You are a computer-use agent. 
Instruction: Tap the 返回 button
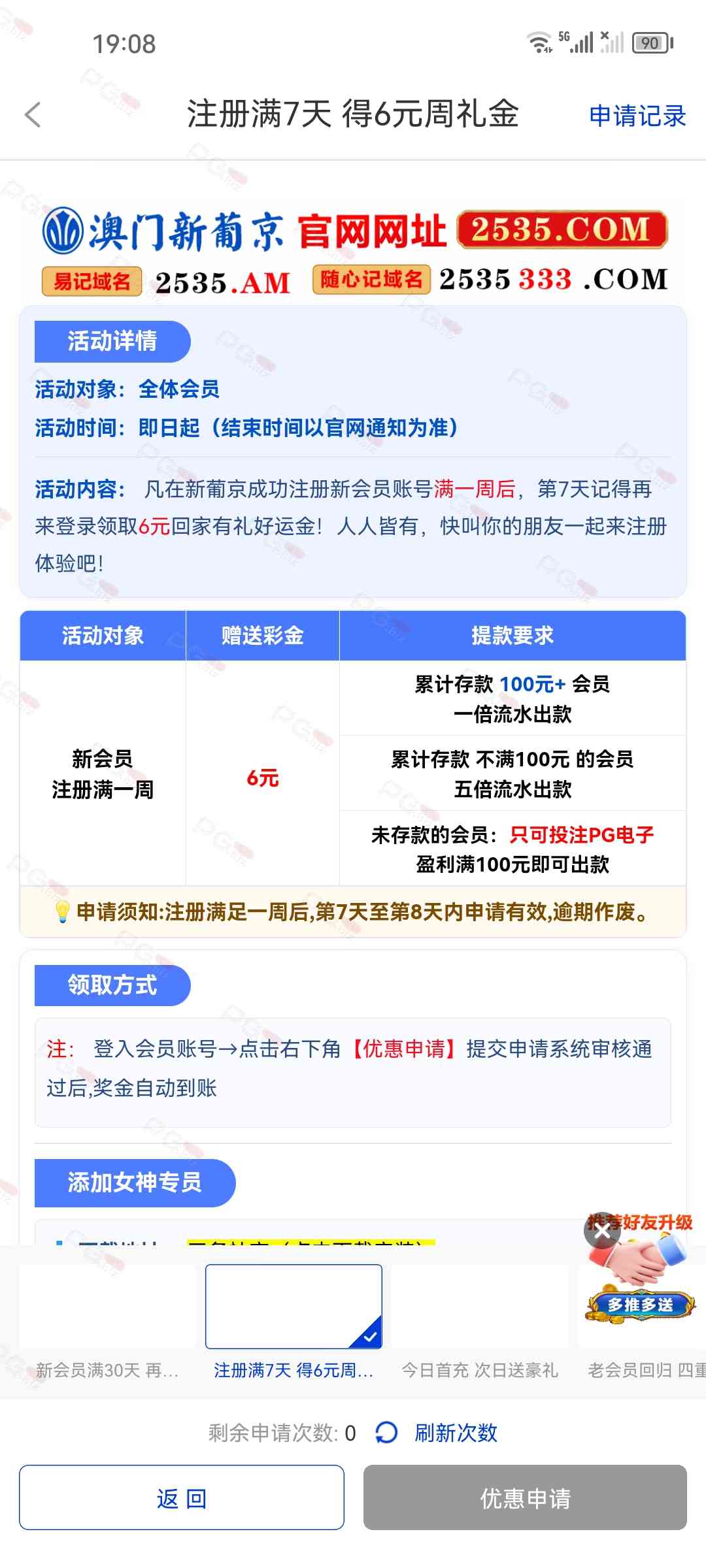(x=182, y=1497)
